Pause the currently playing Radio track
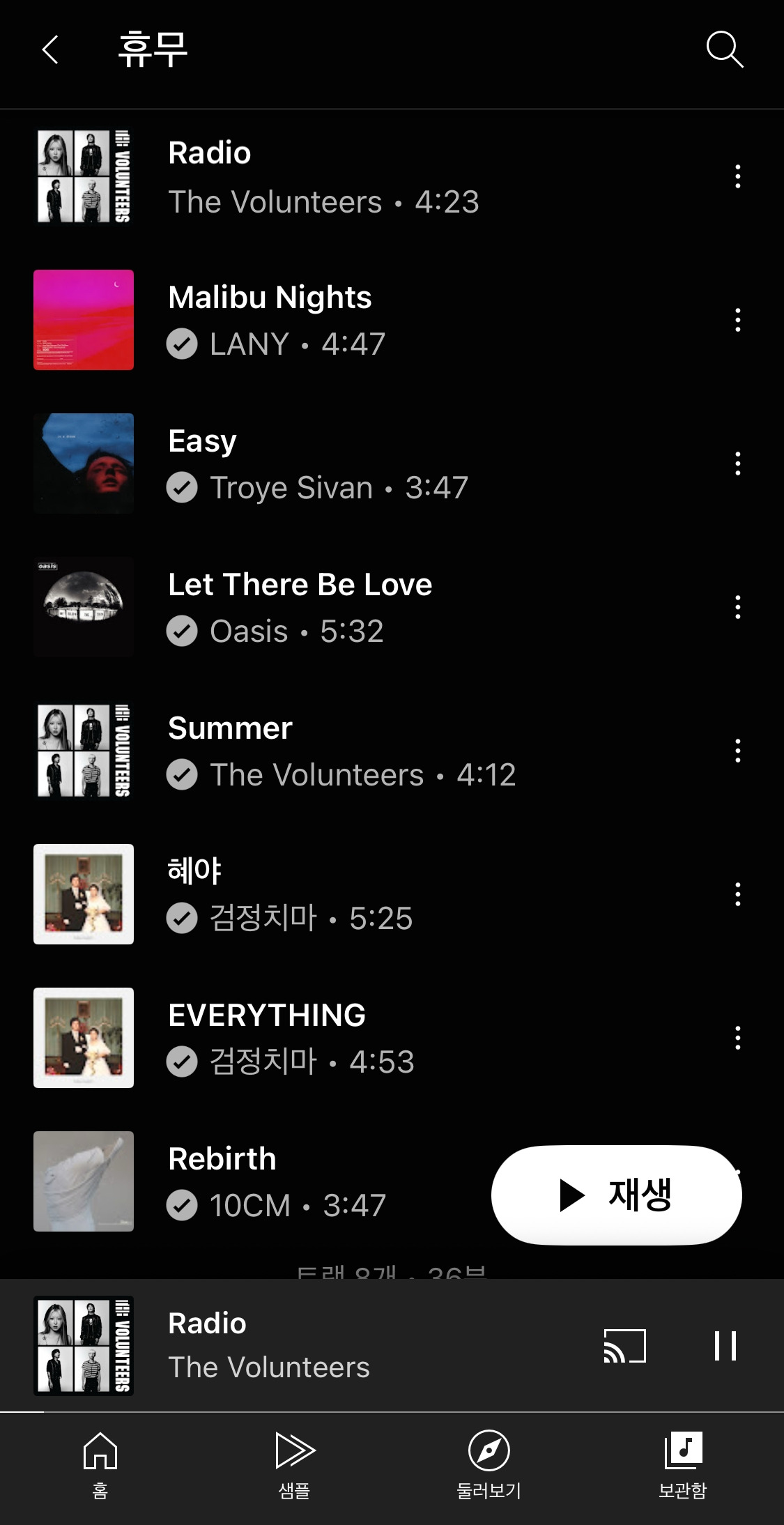784x1525 pixels. pos(725,1345)
